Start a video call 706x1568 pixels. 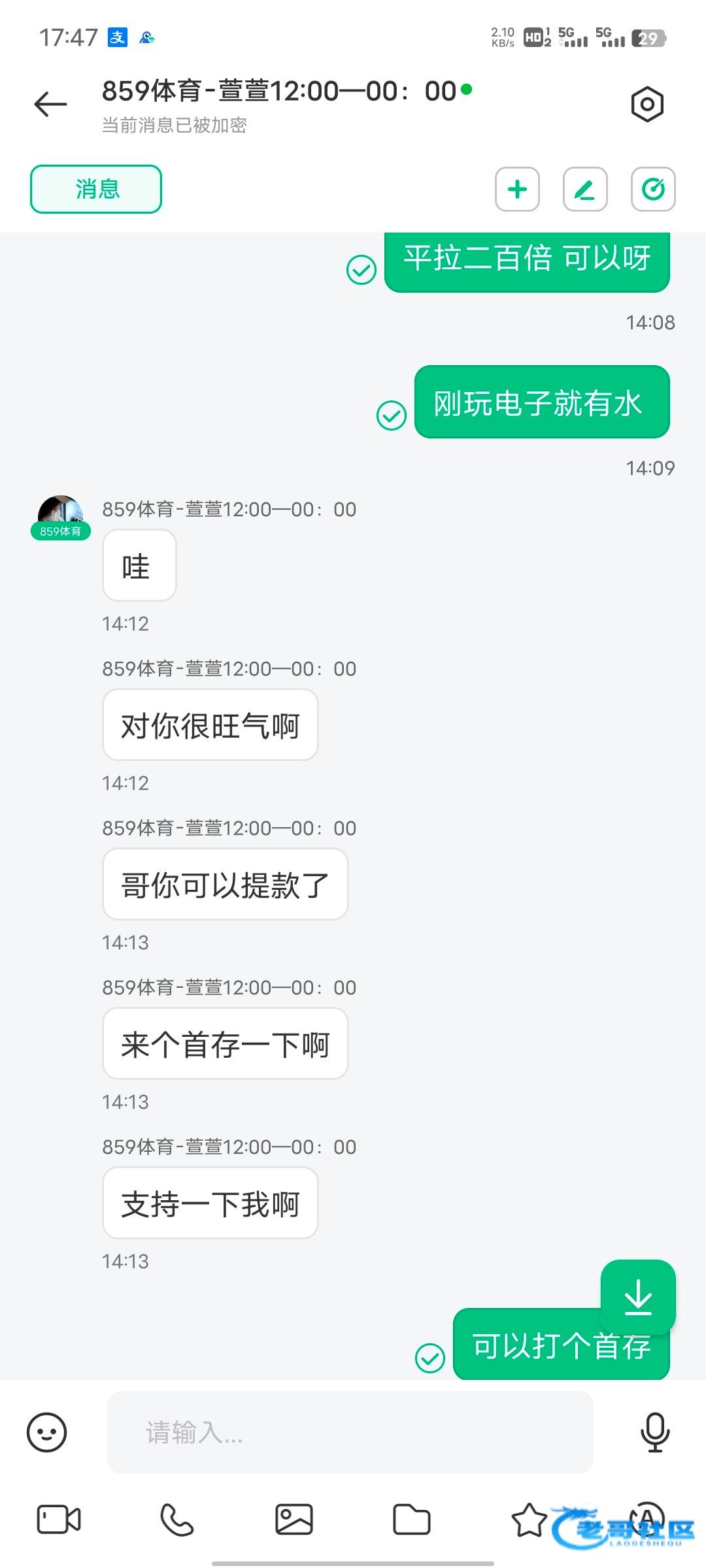tap(59, 1520)
